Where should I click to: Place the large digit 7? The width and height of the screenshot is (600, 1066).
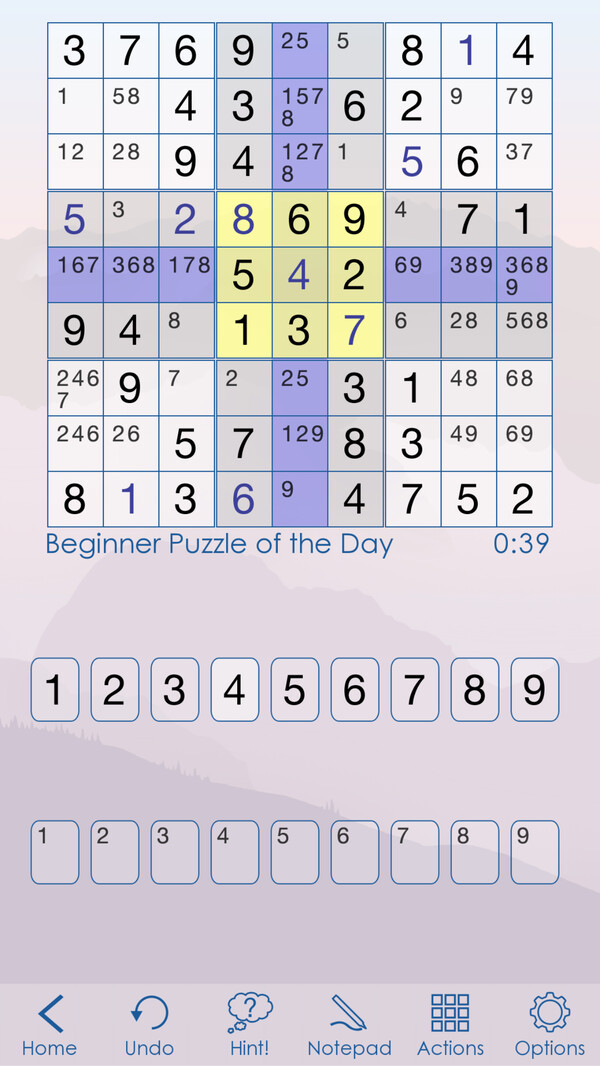[415, 689]
